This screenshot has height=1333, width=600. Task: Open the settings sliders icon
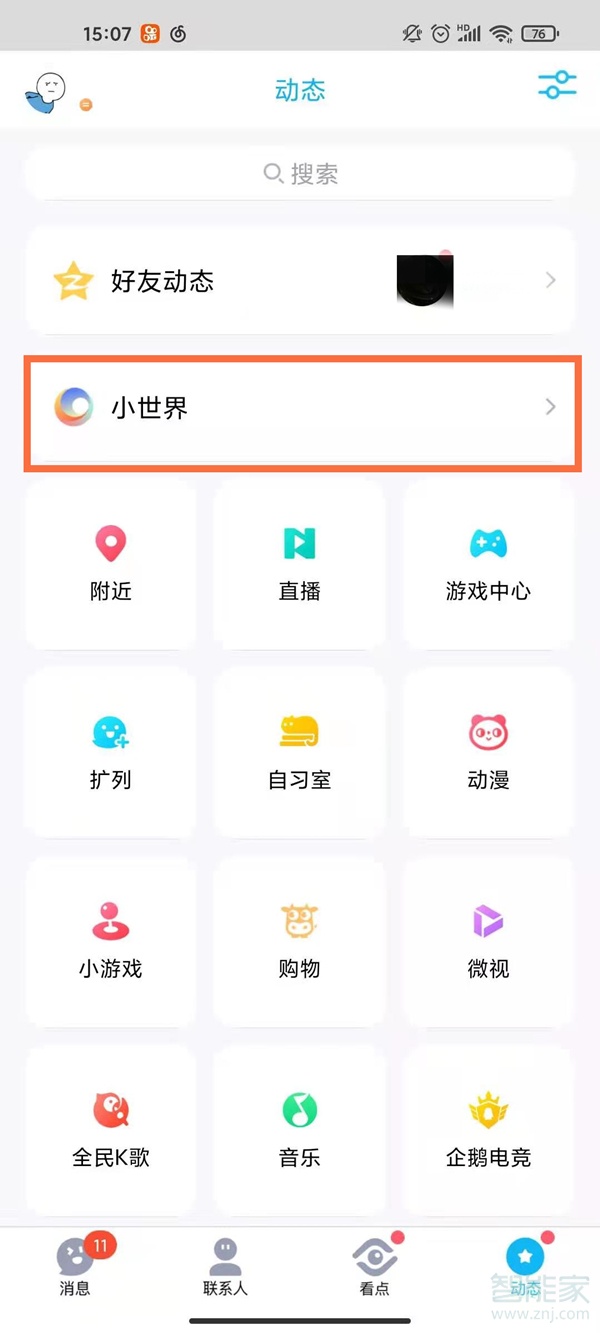coord(557,85)
